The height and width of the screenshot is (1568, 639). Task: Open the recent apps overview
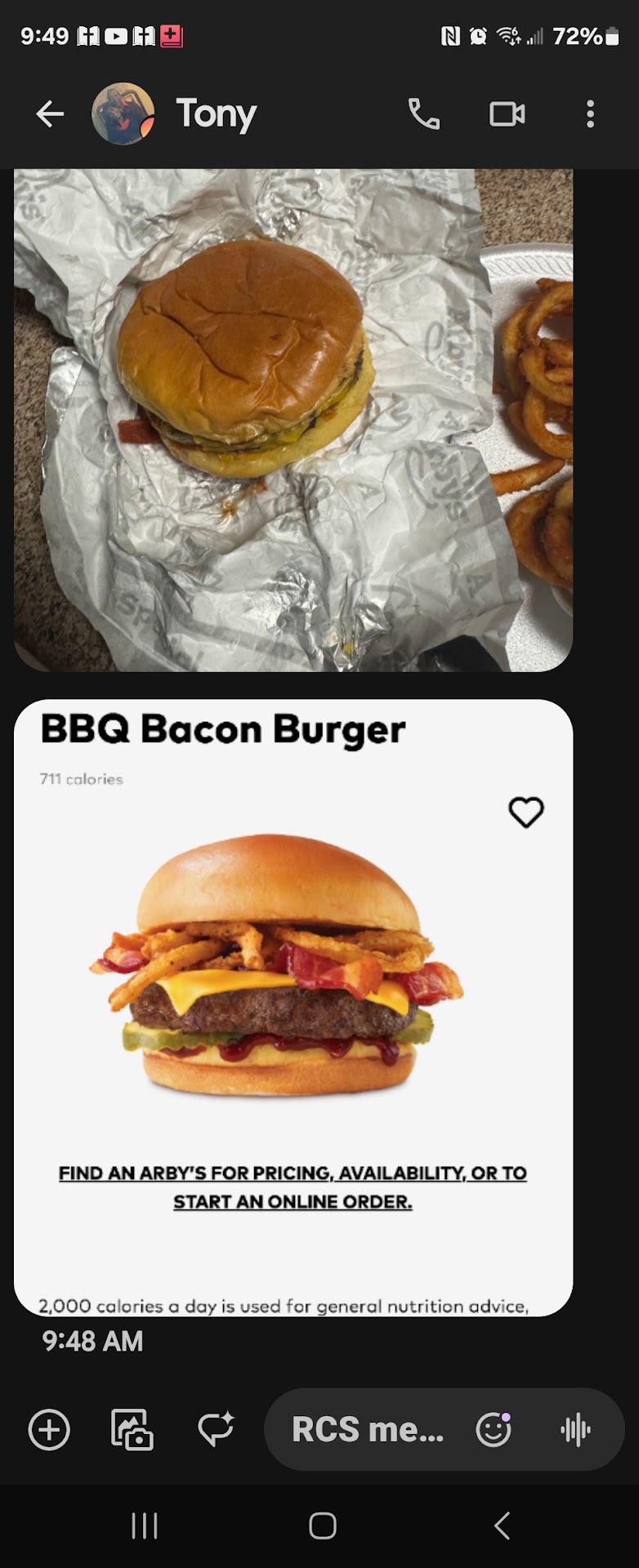tap(145, 1526)
